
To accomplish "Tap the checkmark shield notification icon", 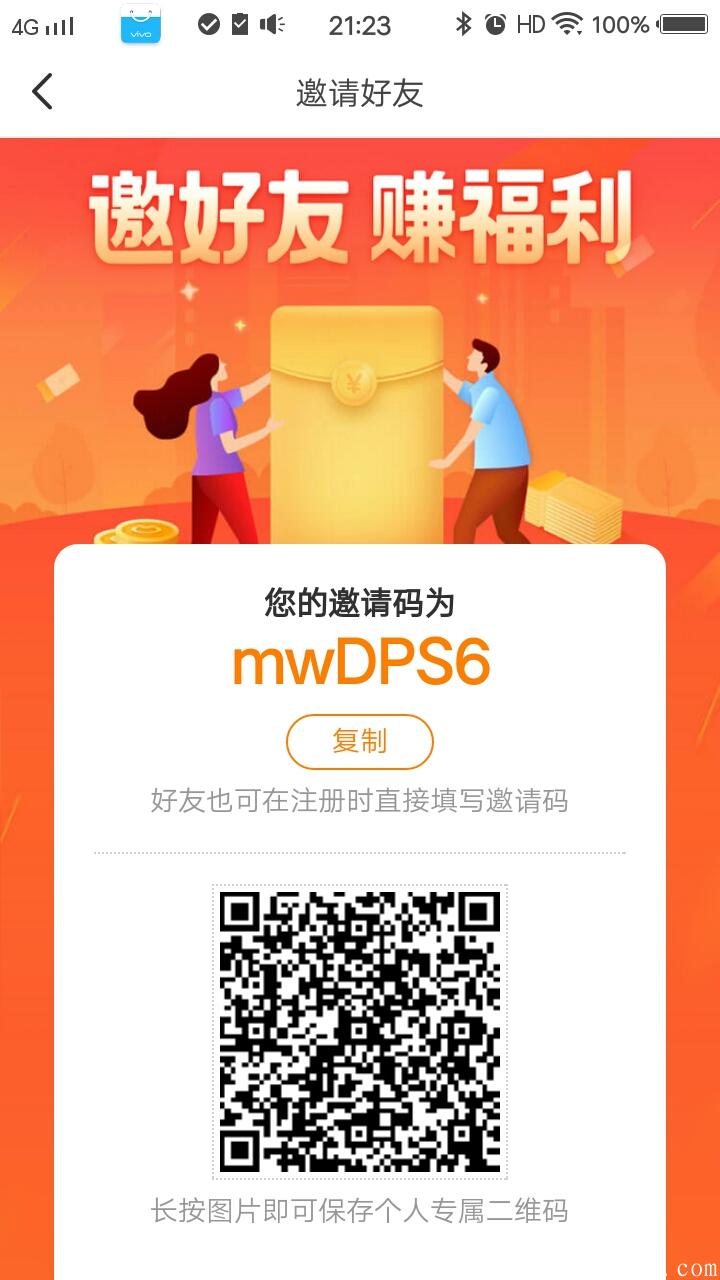I will [208, 26].
